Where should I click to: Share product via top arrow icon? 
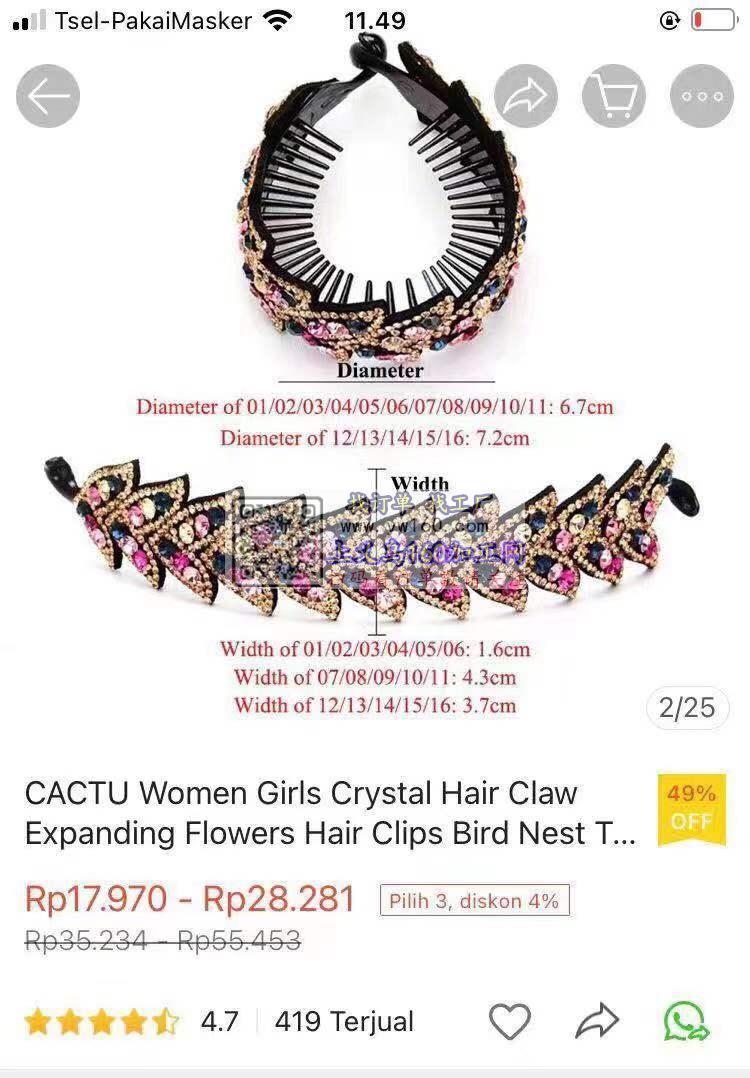click(x=526, y=96)
